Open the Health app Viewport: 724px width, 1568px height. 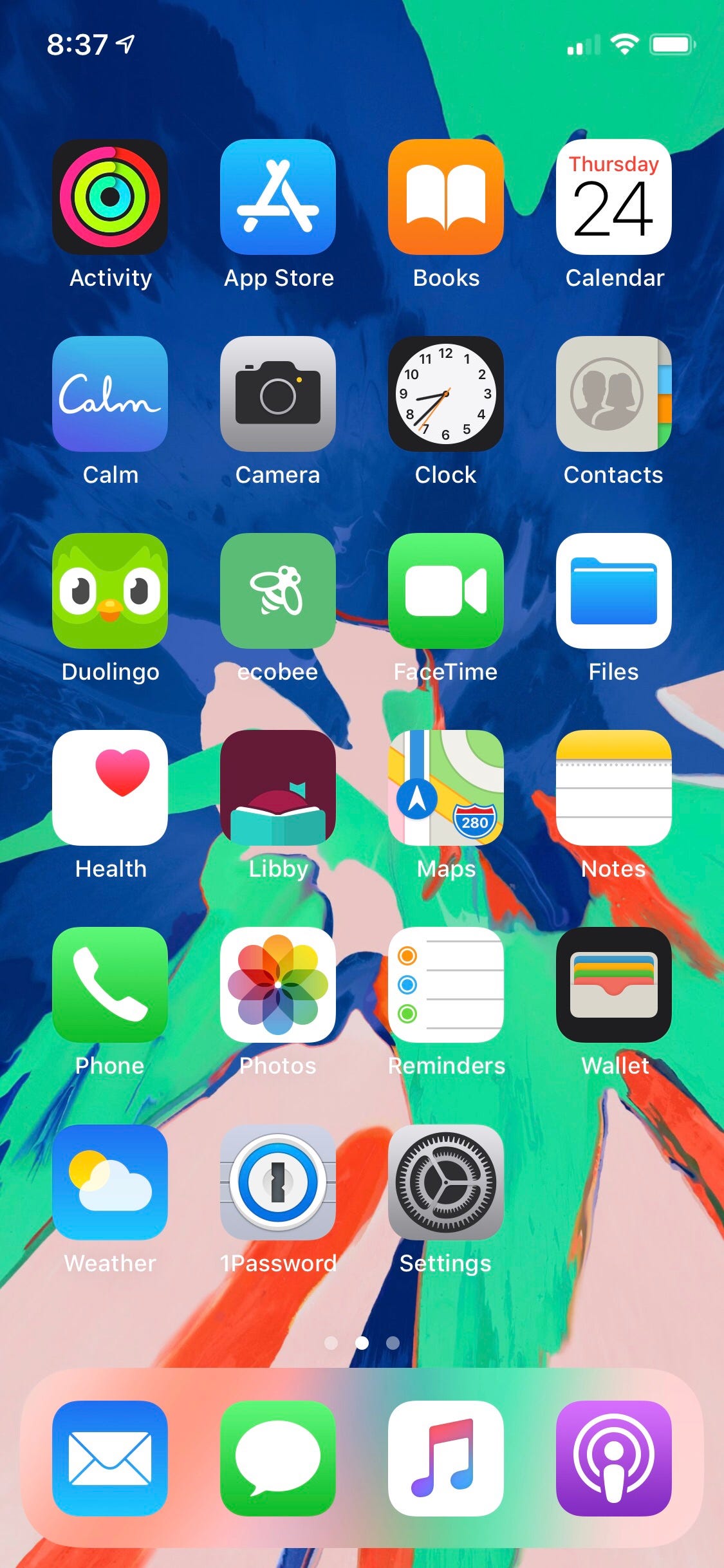click(110, 788)
